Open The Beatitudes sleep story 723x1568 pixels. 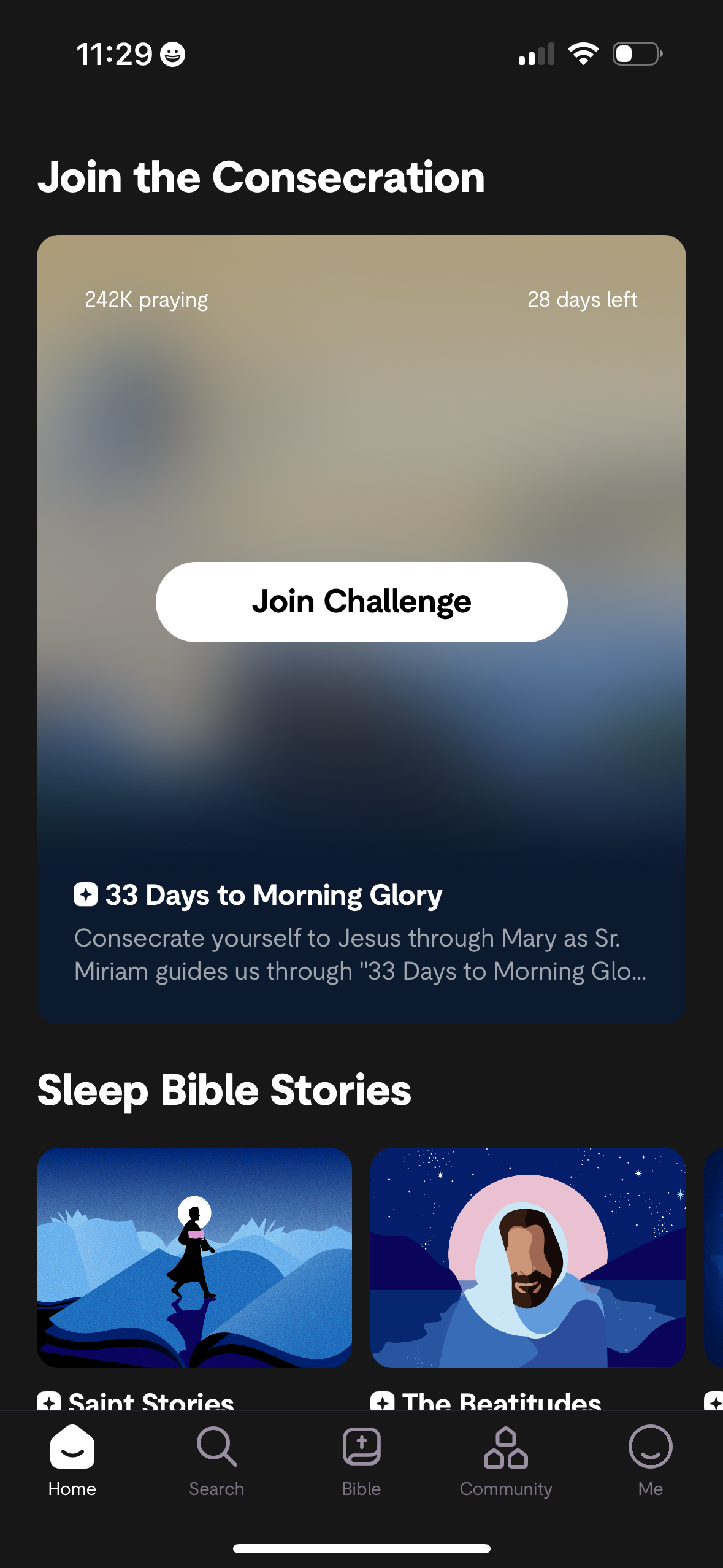click(x=527, y=1258)
